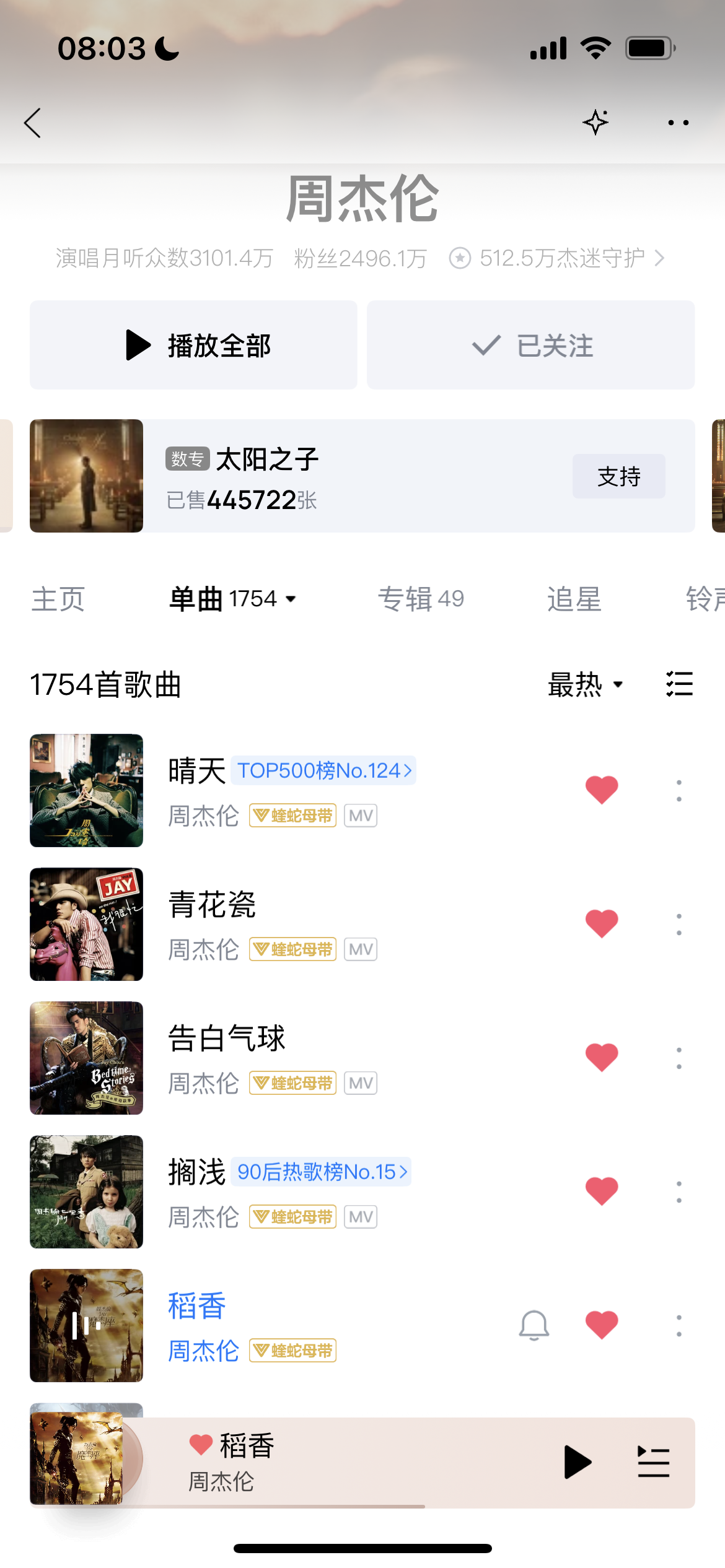The height and width of the screenshot is (1568, 725).
Task: Tap 播放全部 to play all songs
Action: (x=193, y=345)
